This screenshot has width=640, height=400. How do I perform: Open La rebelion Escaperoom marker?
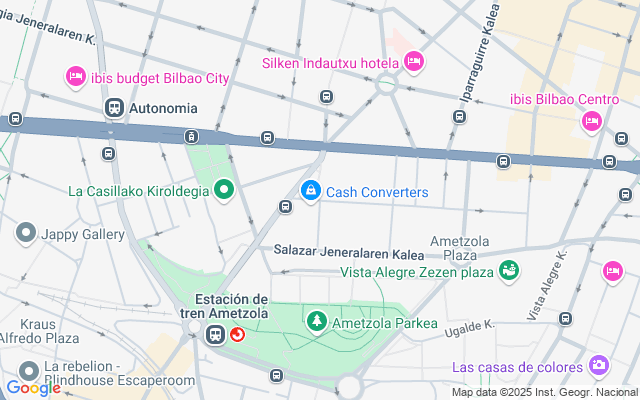pos(26,370)
